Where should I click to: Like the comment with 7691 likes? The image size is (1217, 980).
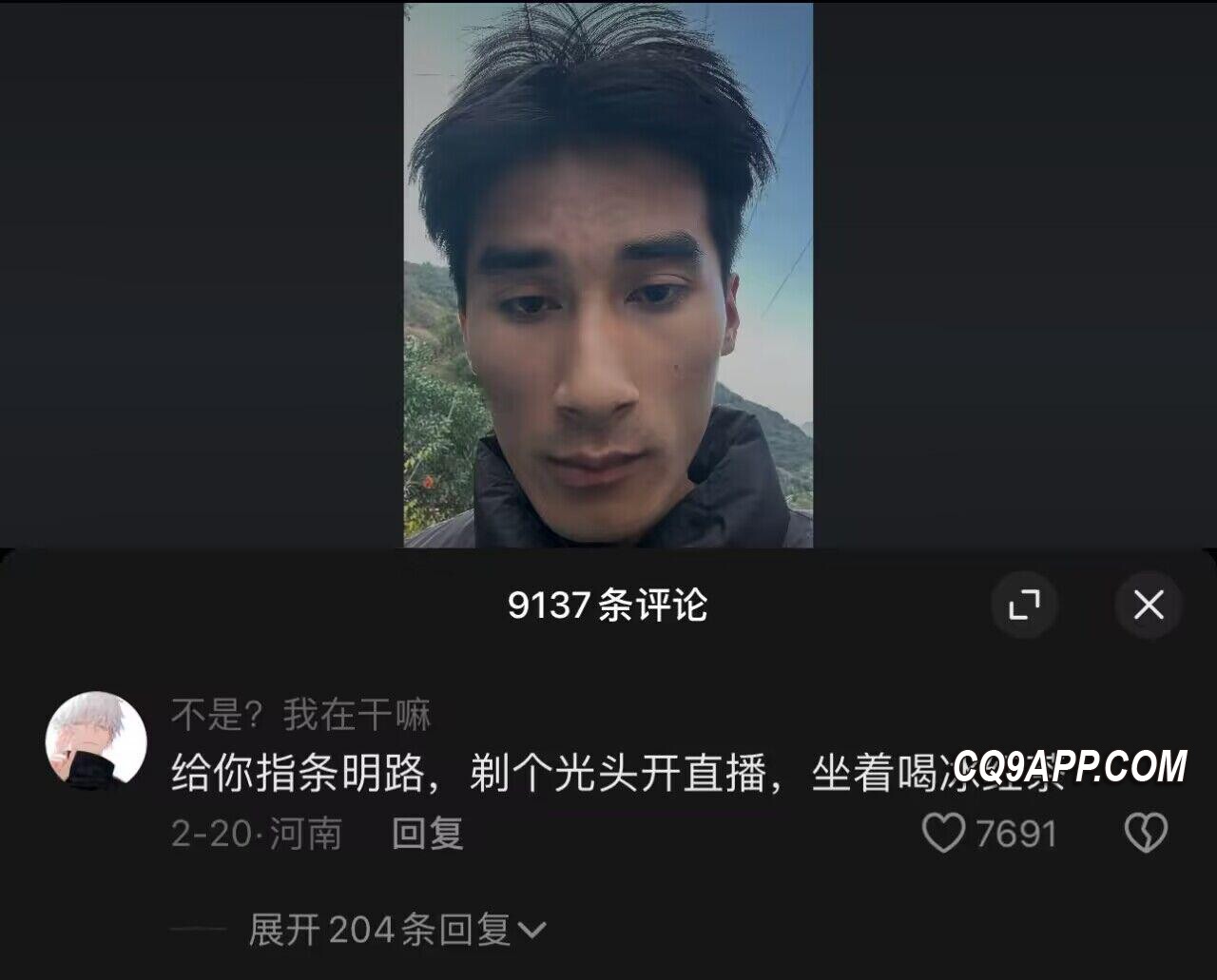(943, 834)
